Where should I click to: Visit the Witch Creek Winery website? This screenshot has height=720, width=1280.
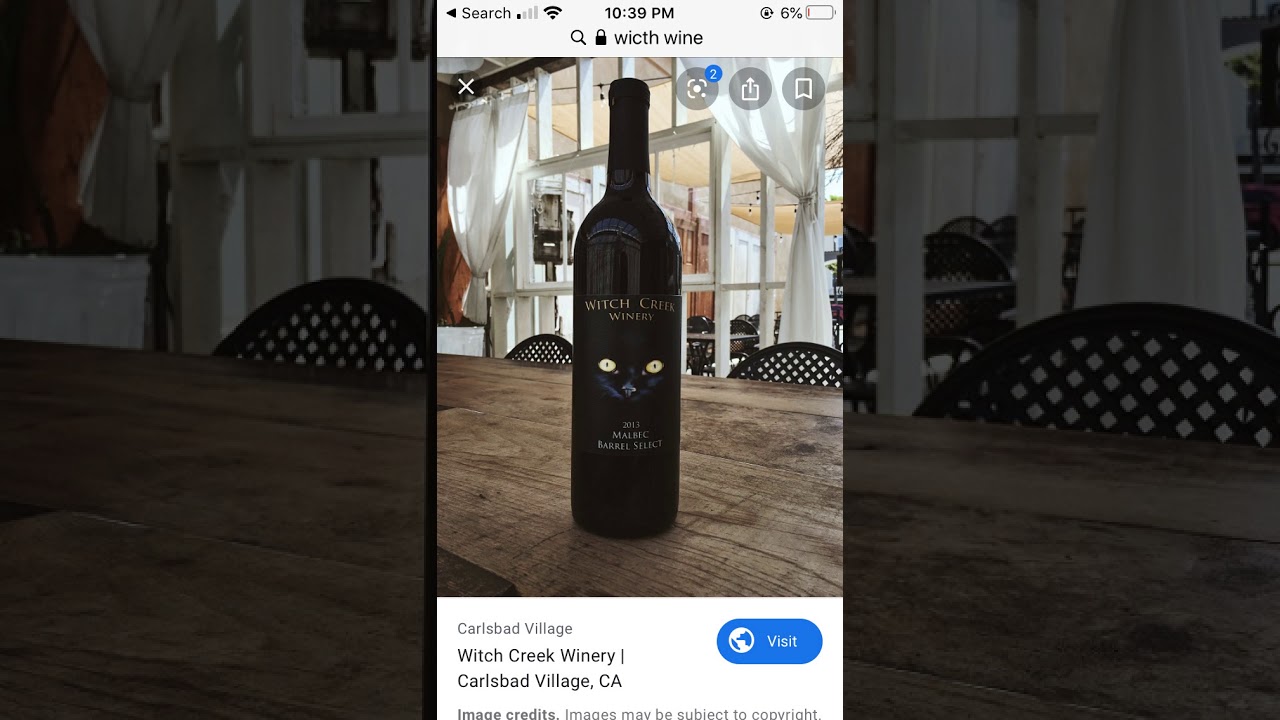[769, 641]
